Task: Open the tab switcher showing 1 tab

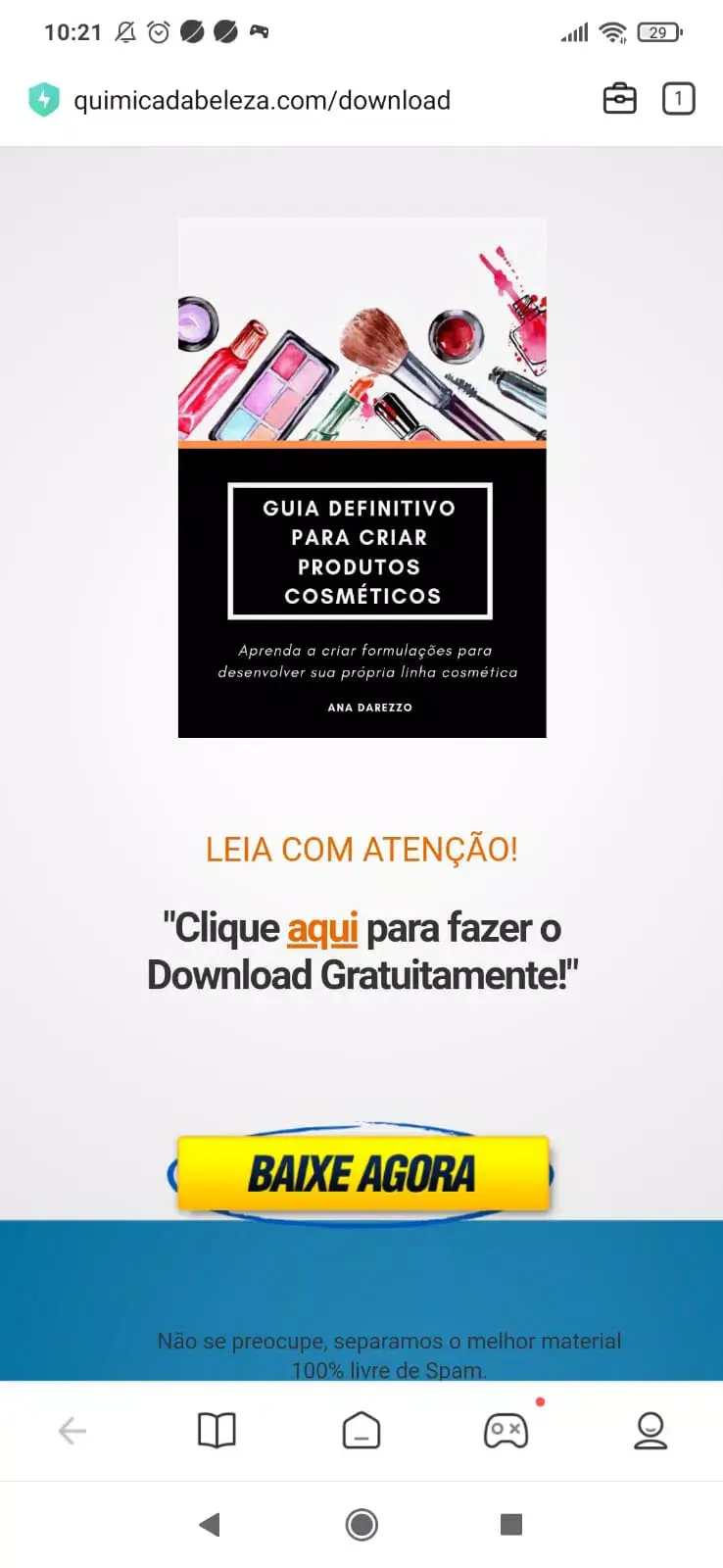Action: tap(678, 99)
